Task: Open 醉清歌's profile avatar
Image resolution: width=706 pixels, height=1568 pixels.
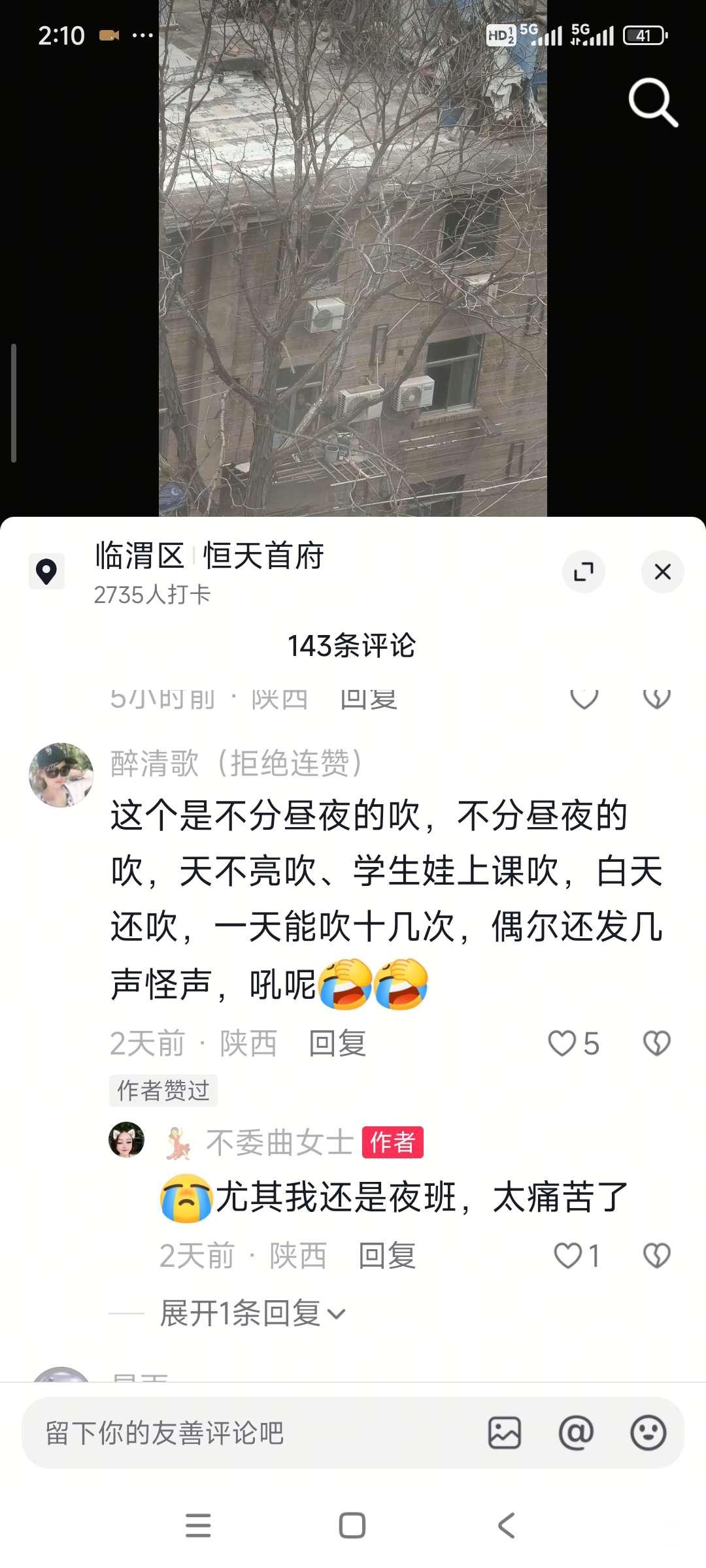Action: (x=61, y=775)
